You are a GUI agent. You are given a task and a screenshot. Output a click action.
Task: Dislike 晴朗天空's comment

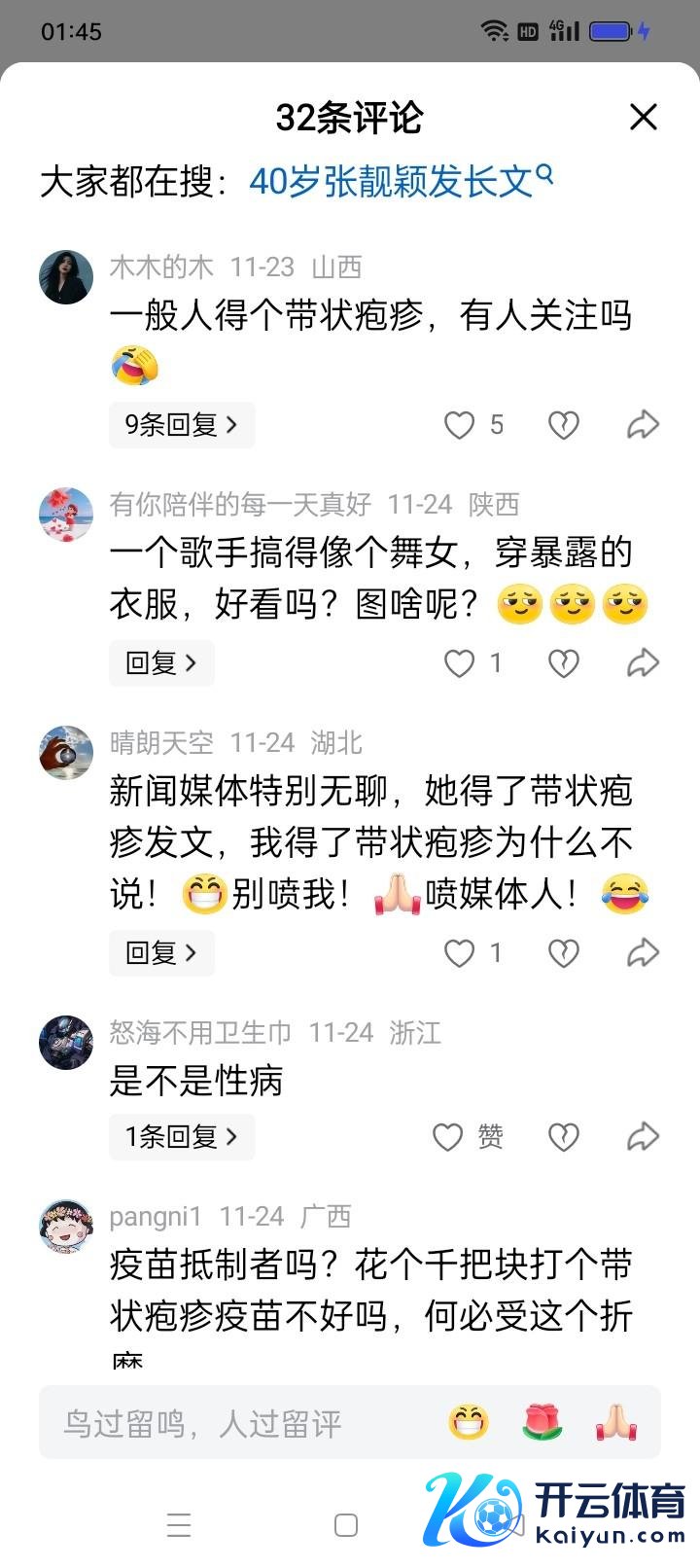point(564,952)
